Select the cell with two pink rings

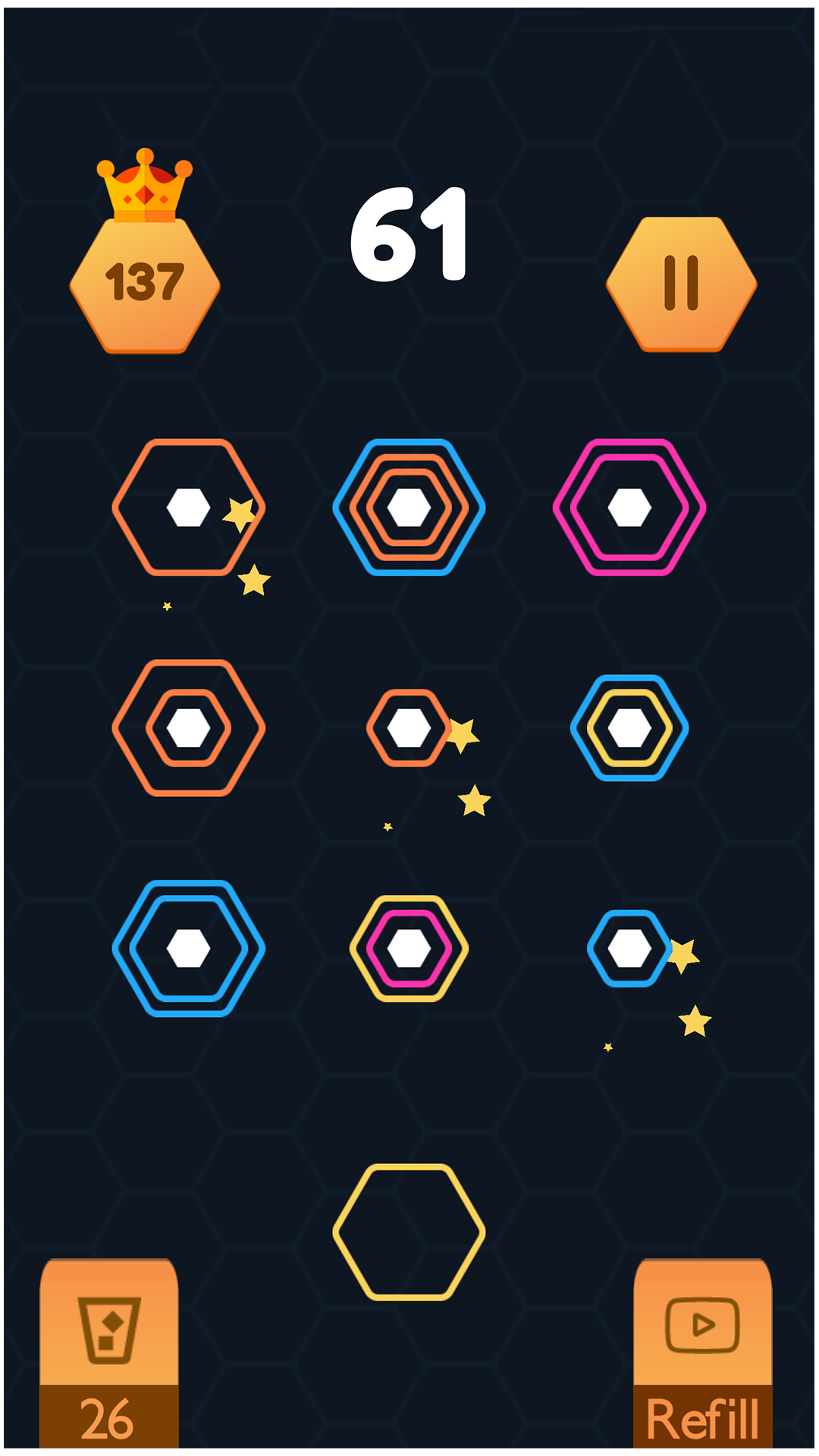click(629, 507)
